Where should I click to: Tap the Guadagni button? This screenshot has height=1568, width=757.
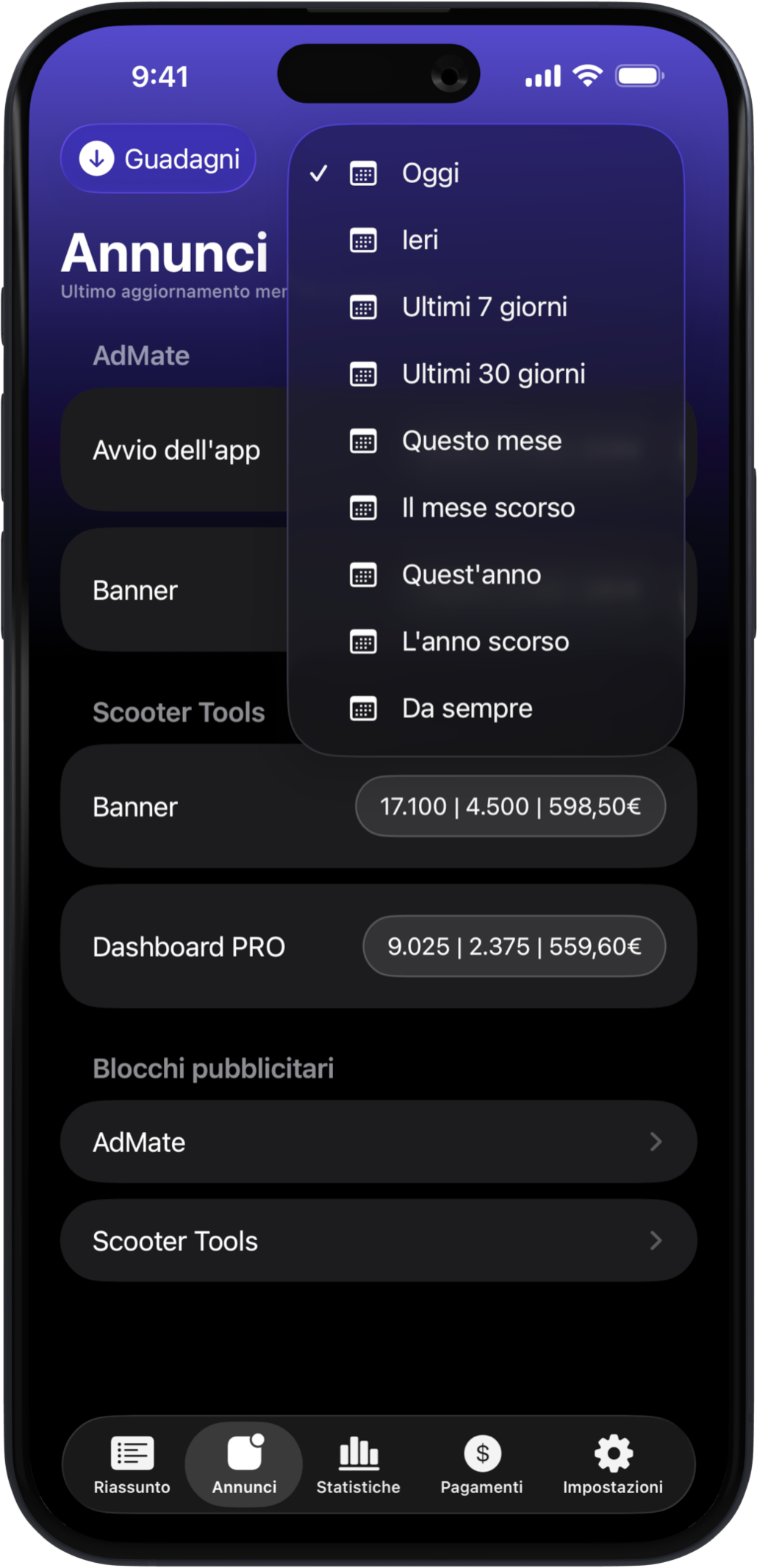point(159,159)
